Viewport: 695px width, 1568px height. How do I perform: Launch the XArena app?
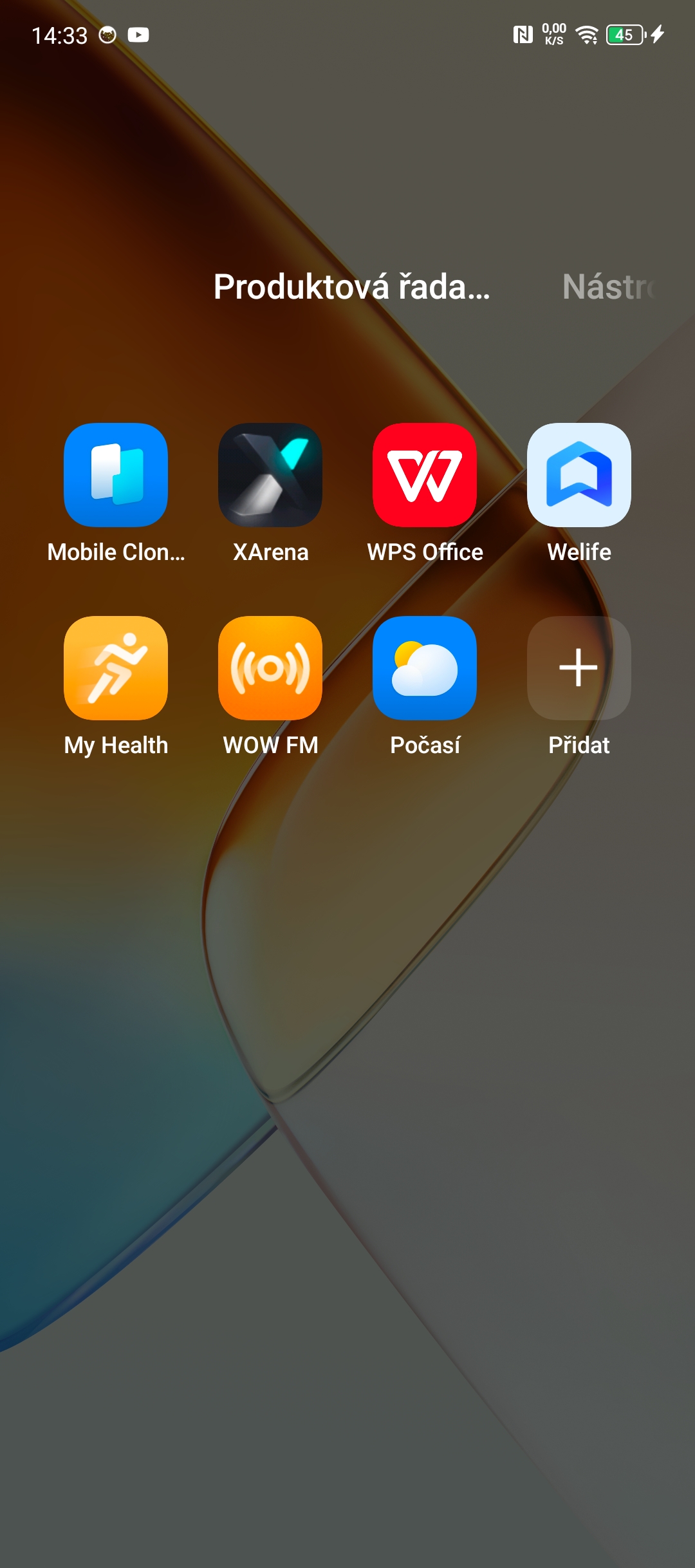(x=270, y=475)
